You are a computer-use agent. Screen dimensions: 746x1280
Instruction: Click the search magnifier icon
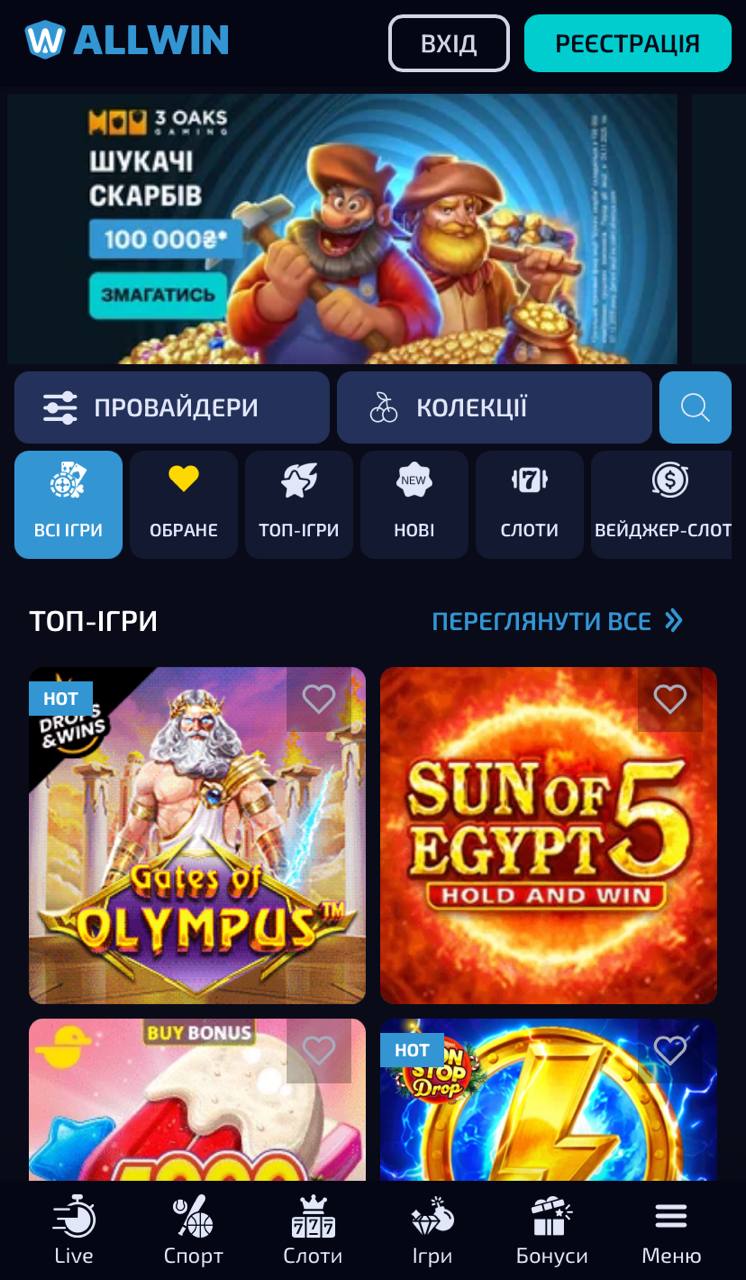(696, 407)
